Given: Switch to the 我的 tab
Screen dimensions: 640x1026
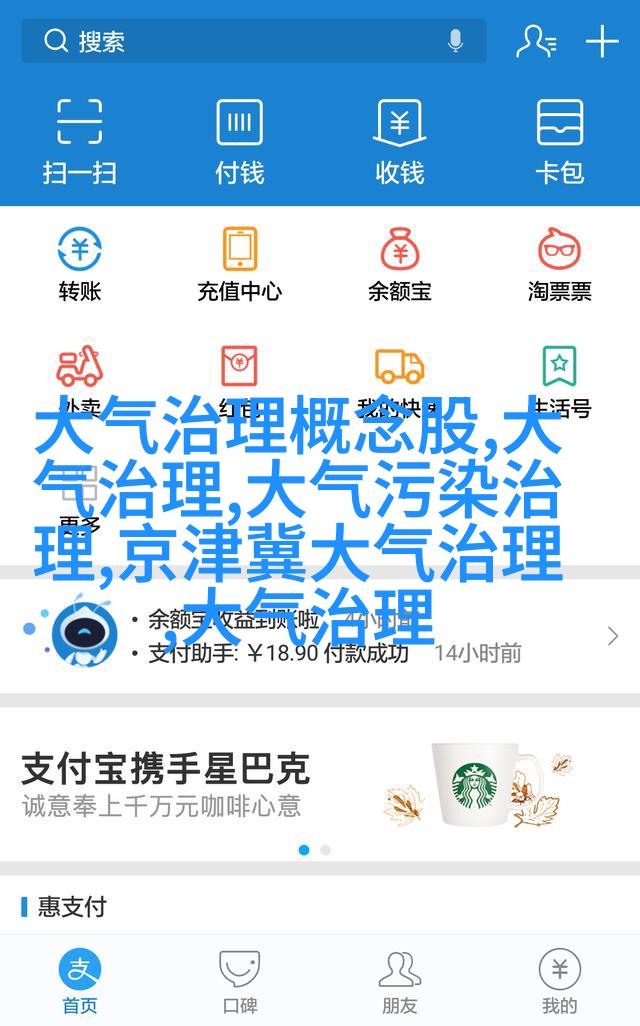Looking at the screenshot, I should tap(559, 982).
